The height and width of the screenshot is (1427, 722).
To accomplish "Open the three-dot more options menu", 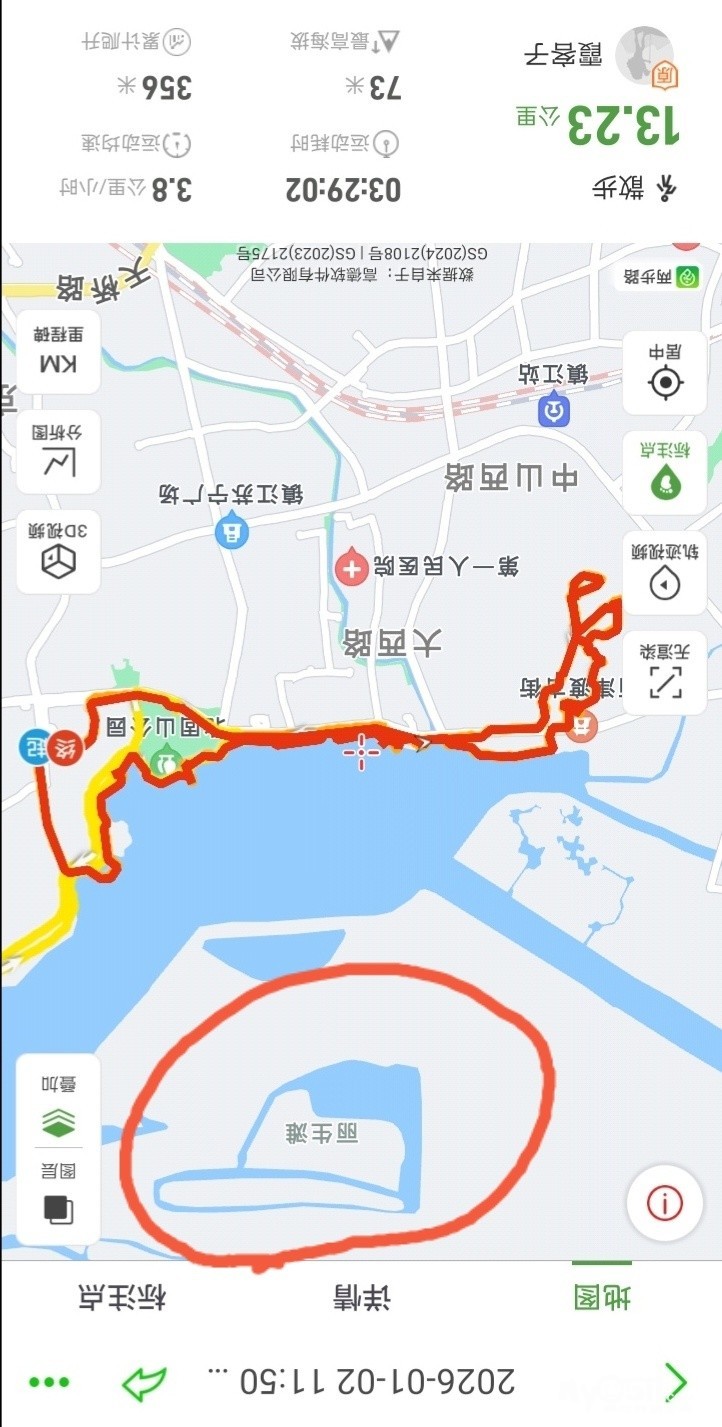I will click(x=49, y=1383).
